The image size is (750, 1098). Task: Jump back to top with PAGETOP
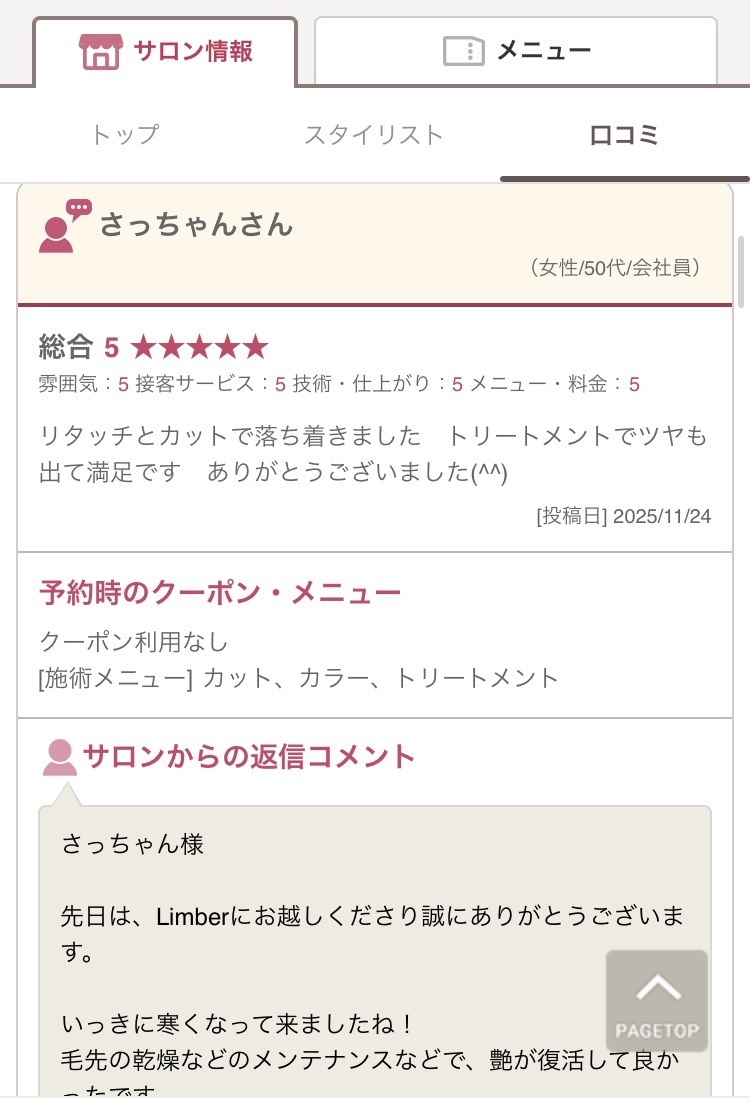657,1000
